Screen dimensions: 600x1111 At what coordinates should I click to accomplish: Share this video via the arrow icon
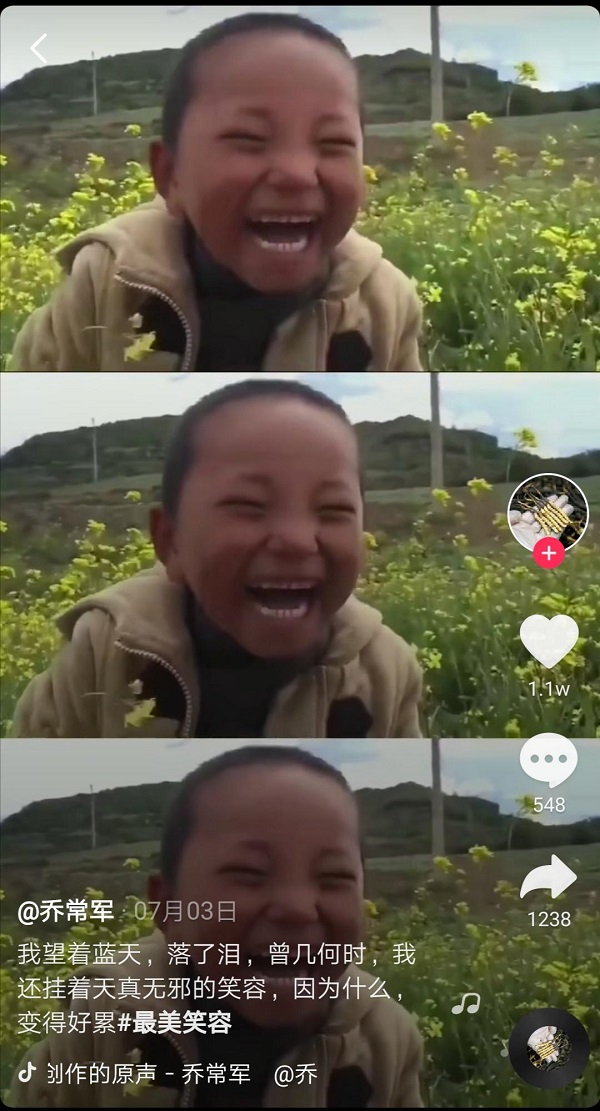[549, 877]
